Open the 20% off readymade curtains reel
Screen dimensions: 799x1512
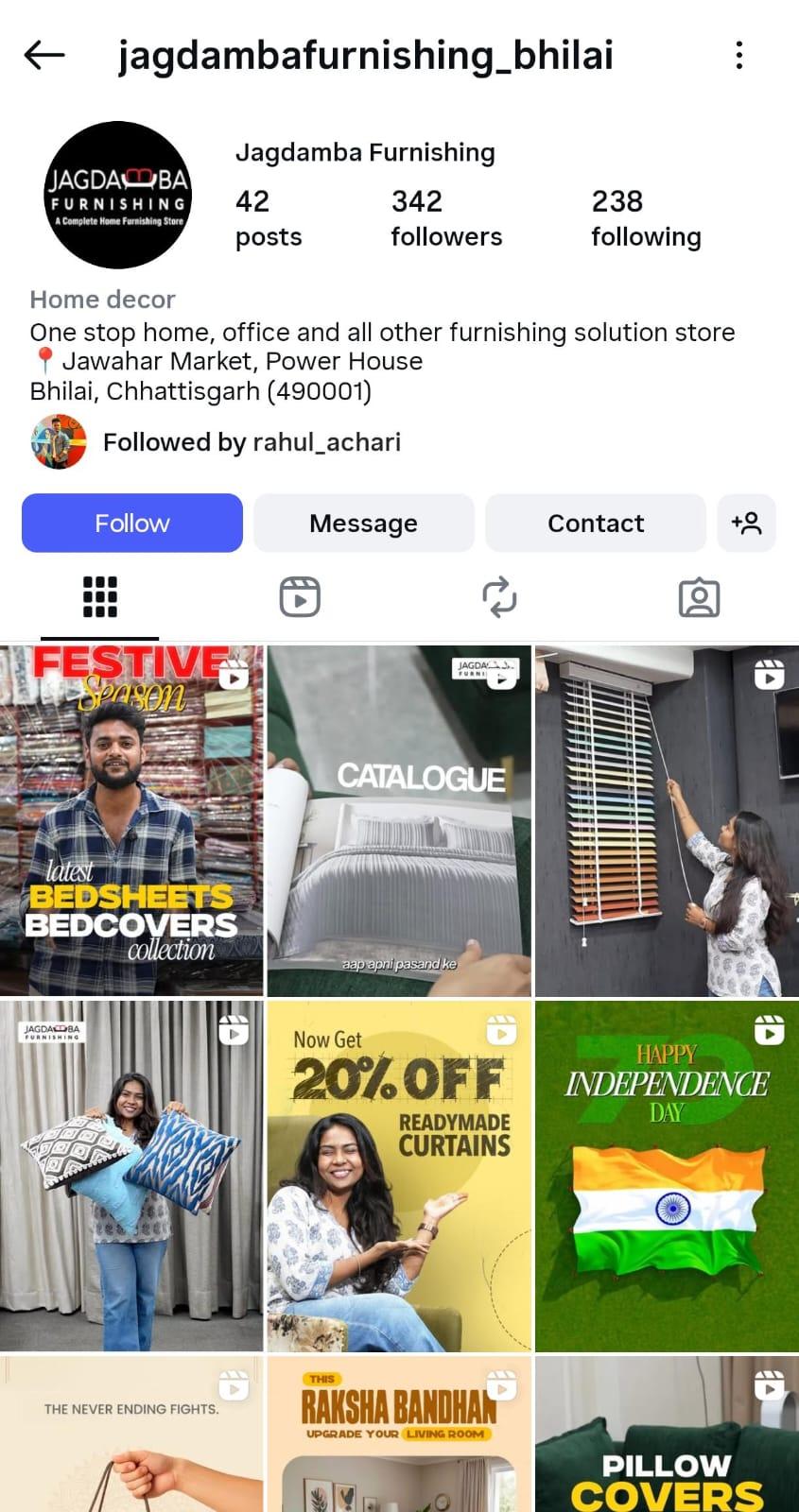click(x=399, y=1176)
